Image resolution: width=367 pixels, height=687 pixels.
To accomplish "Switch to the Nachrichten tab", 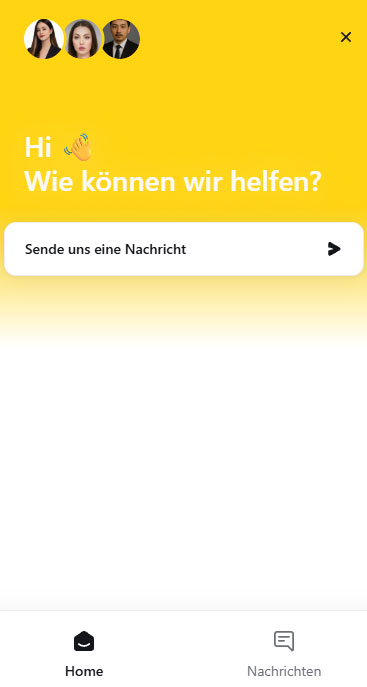I will [284, 654].
